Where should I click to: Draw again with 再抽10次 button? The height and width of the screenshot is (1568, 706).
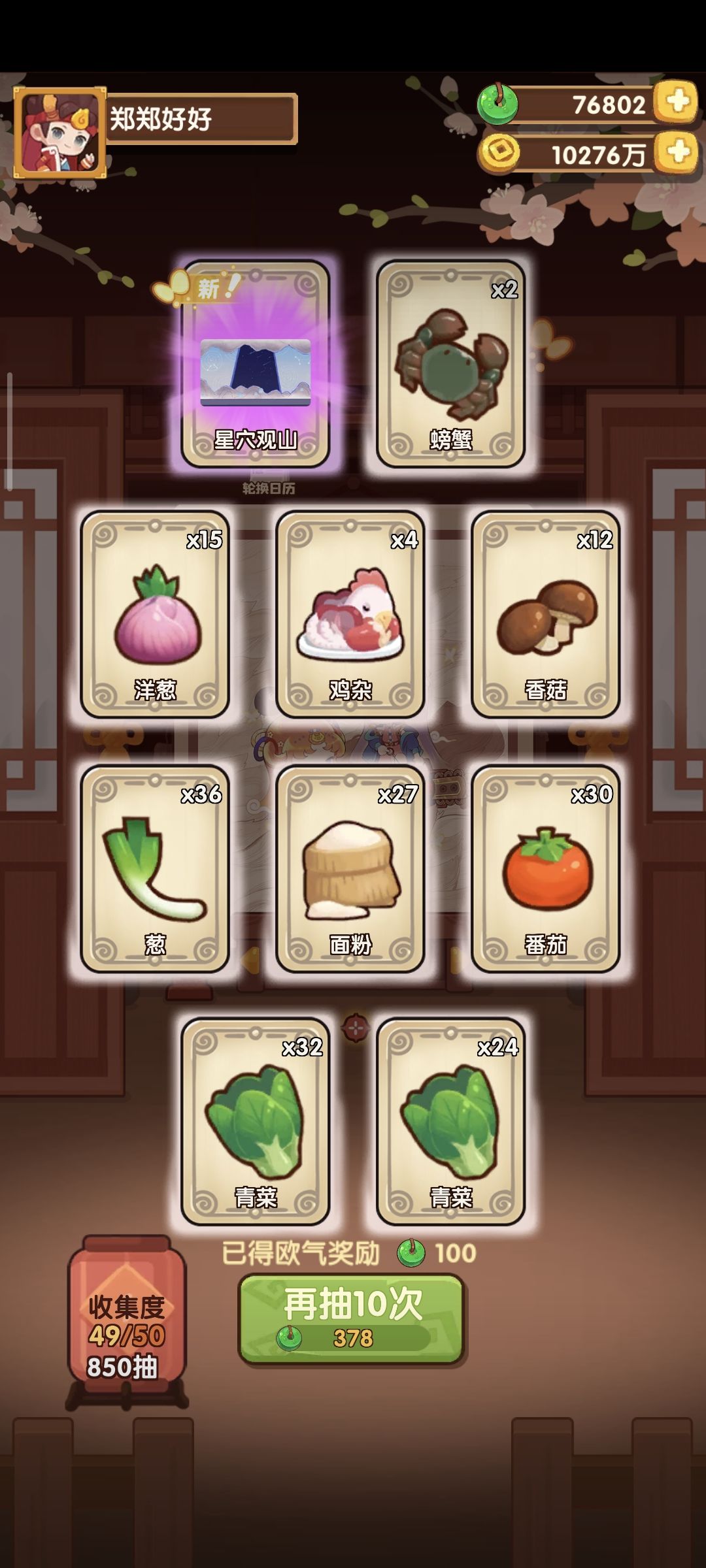(351, 1318)
